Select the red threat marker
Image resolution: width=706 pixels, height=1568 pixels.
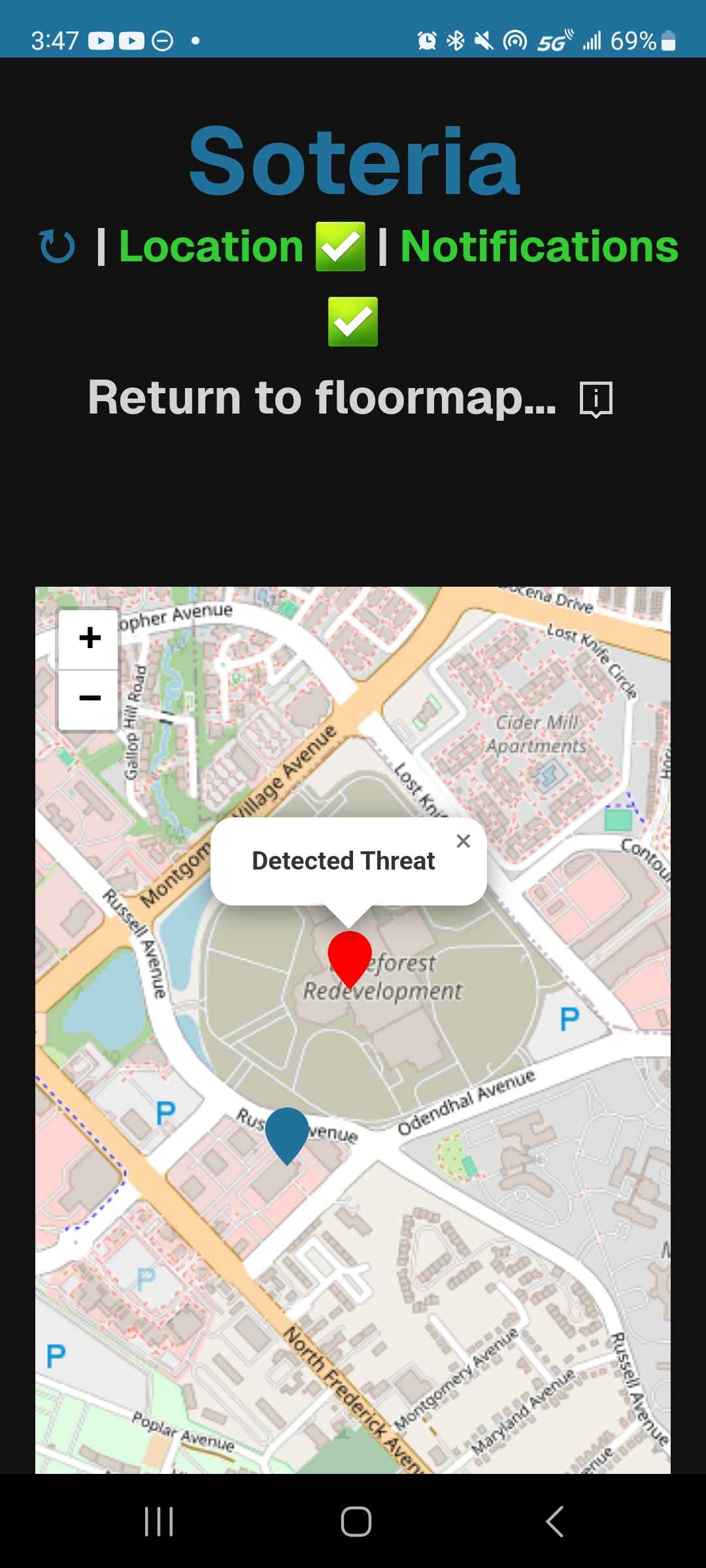point(350,956)
